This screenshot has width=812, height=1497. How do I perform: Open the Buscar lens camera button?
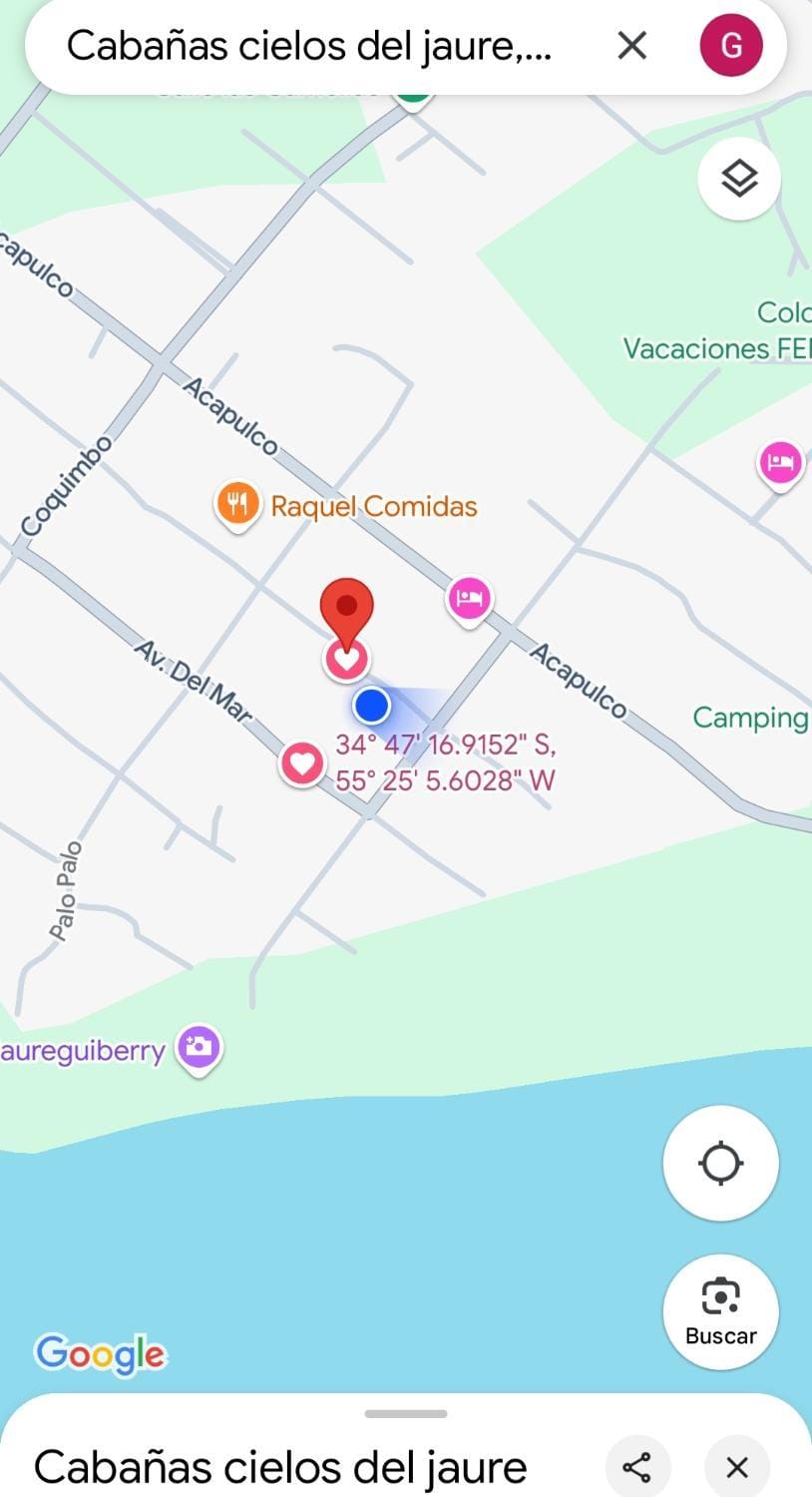pos(720,1311)
